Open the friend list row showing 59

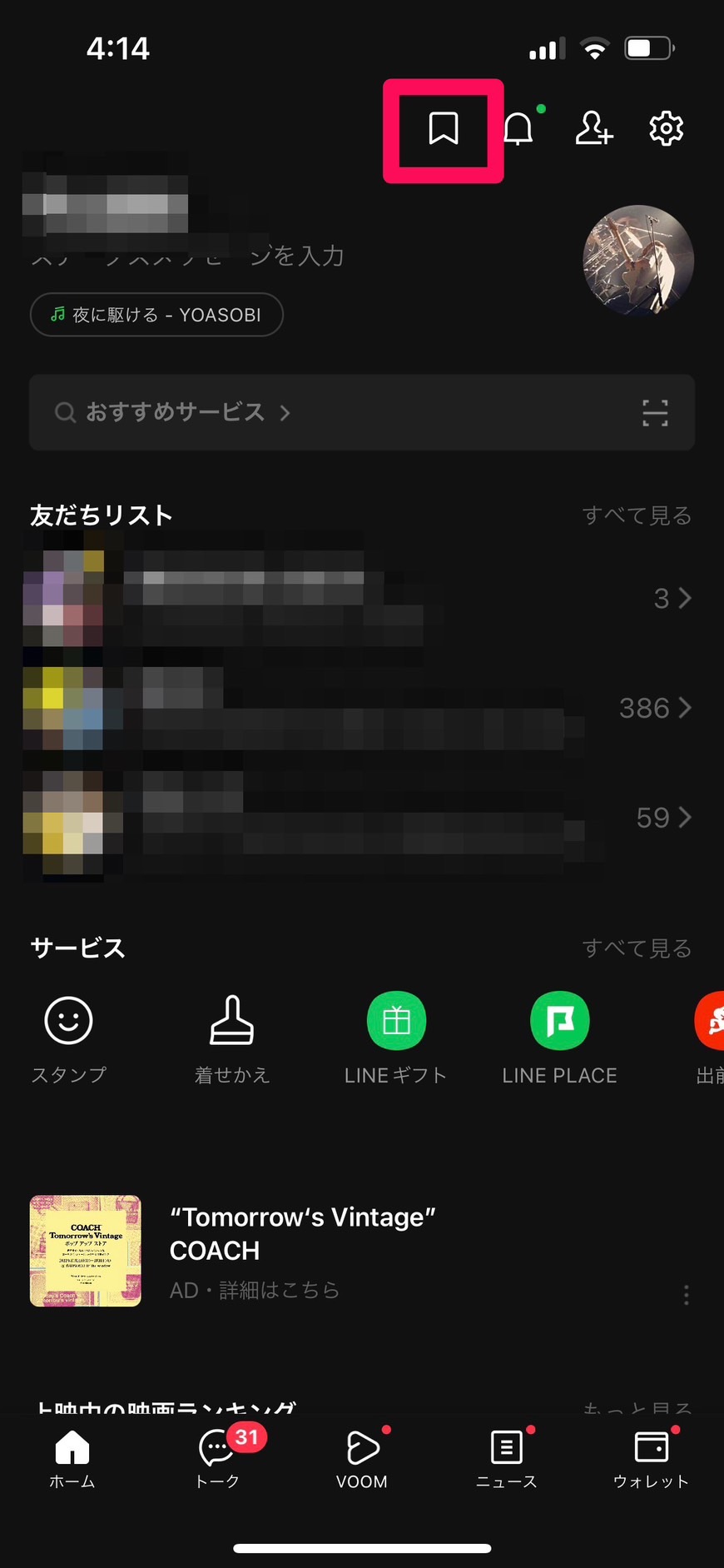(x=358, y=818)
